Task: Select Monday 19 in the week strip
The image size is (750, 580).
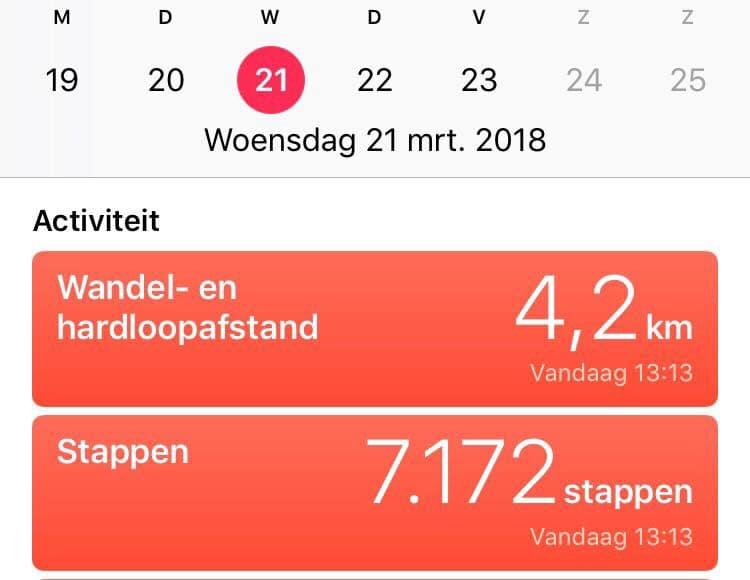Action: point(62,80)
